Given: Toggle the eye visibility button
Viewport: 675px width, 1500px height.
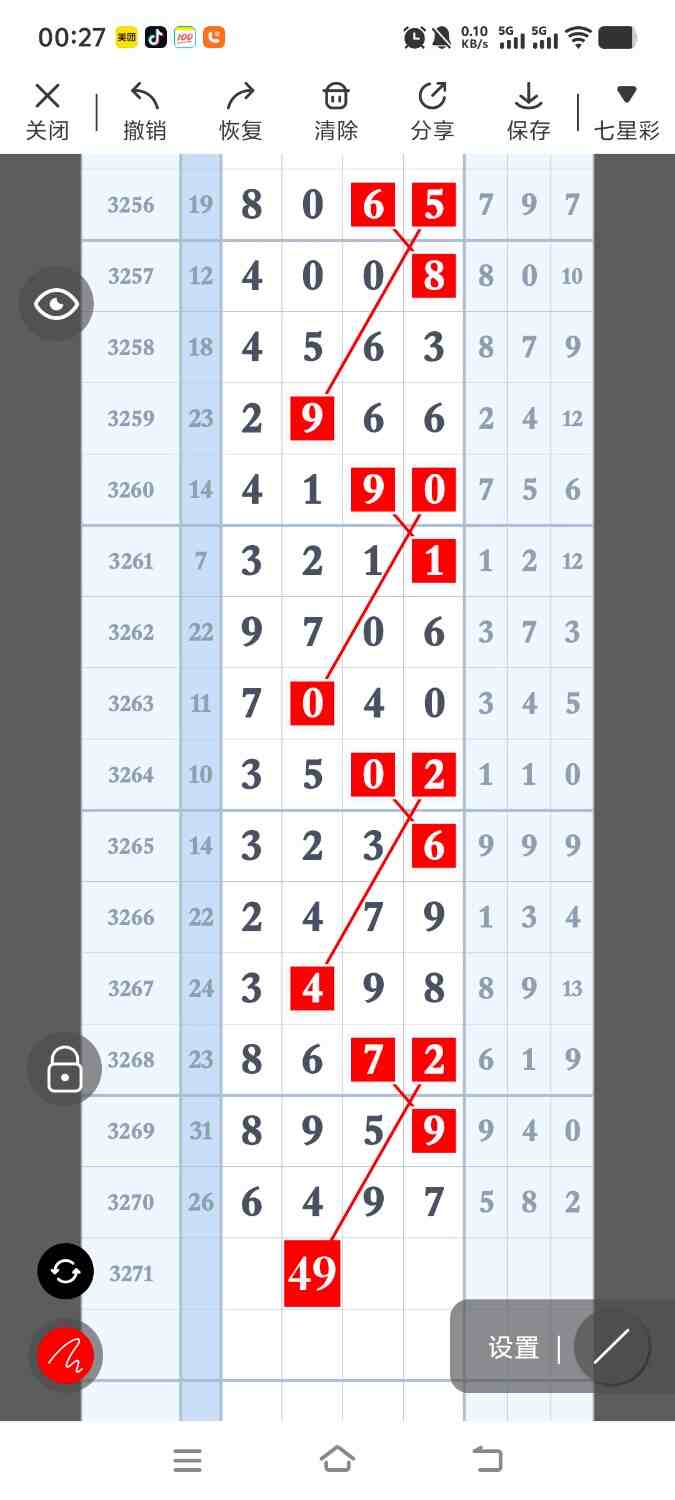Looking at the screenshot, I should click(x=56, y=304).
